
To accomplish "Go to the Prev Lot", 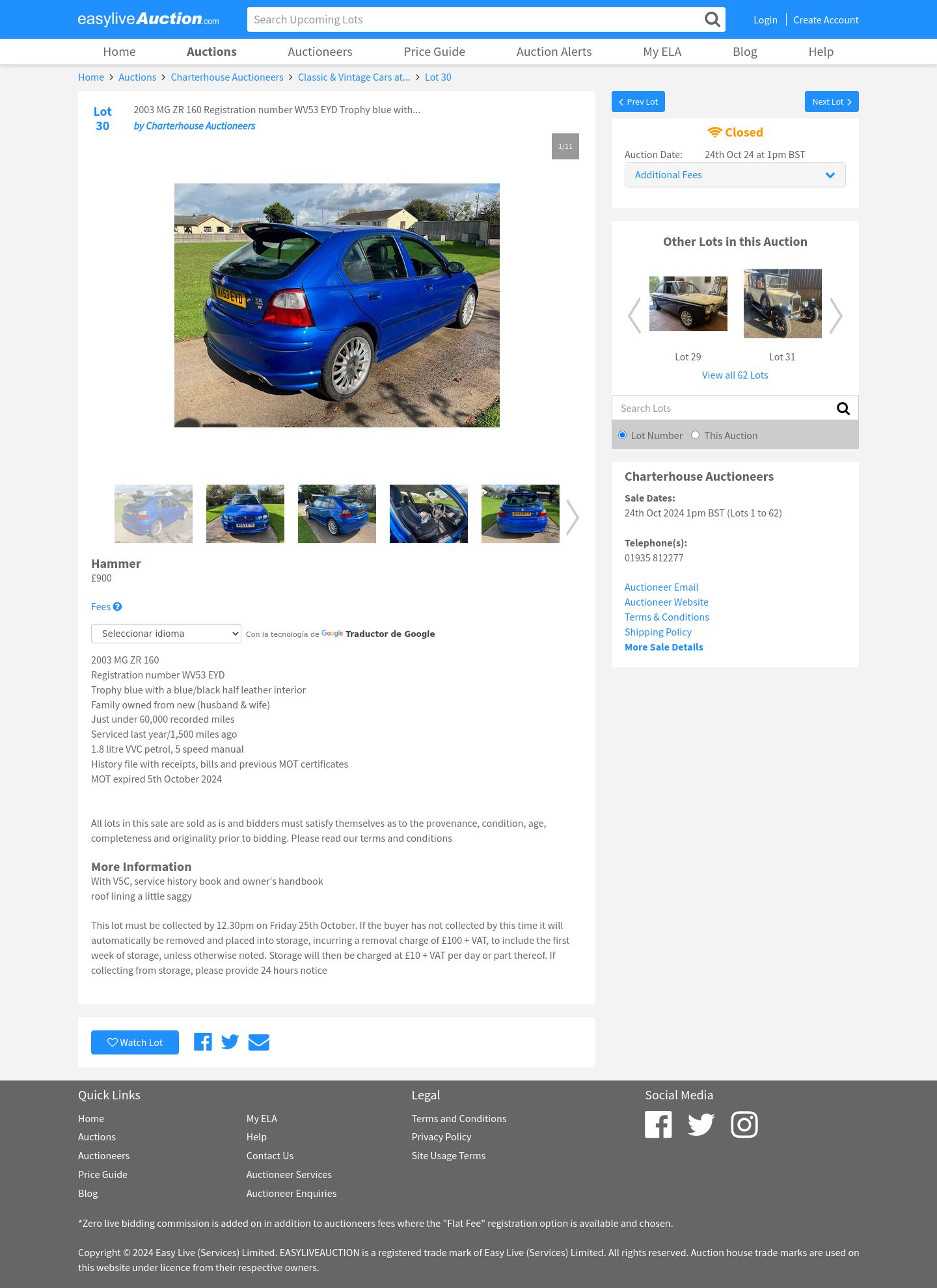I will click(x=638, y=101).
